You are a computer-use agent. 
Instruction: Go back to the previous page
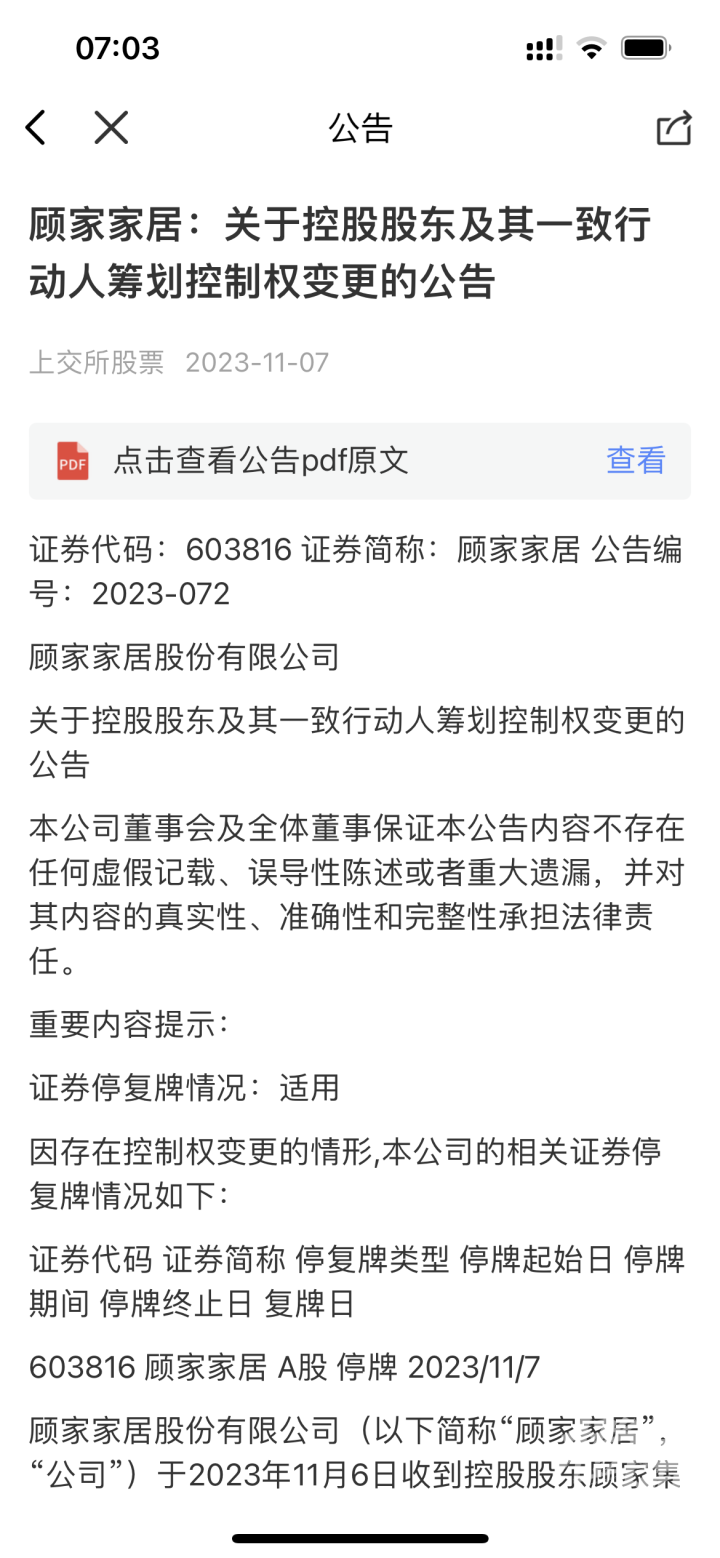pyautogui.click(x=36, y=128)
